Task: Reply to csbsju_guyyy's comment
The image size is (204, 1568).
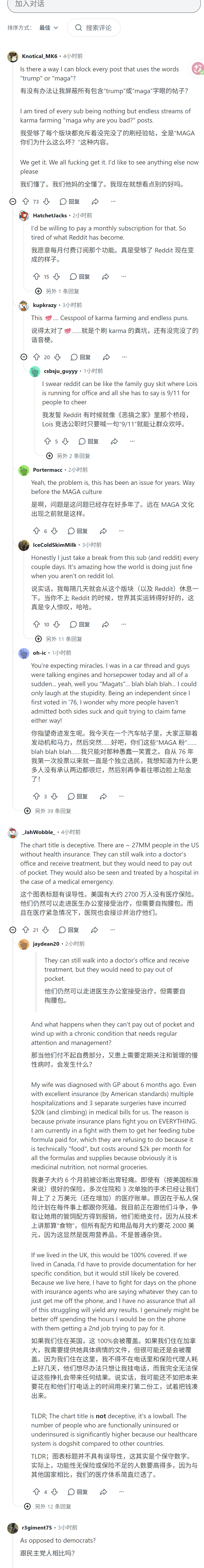Action: point(89,441)
